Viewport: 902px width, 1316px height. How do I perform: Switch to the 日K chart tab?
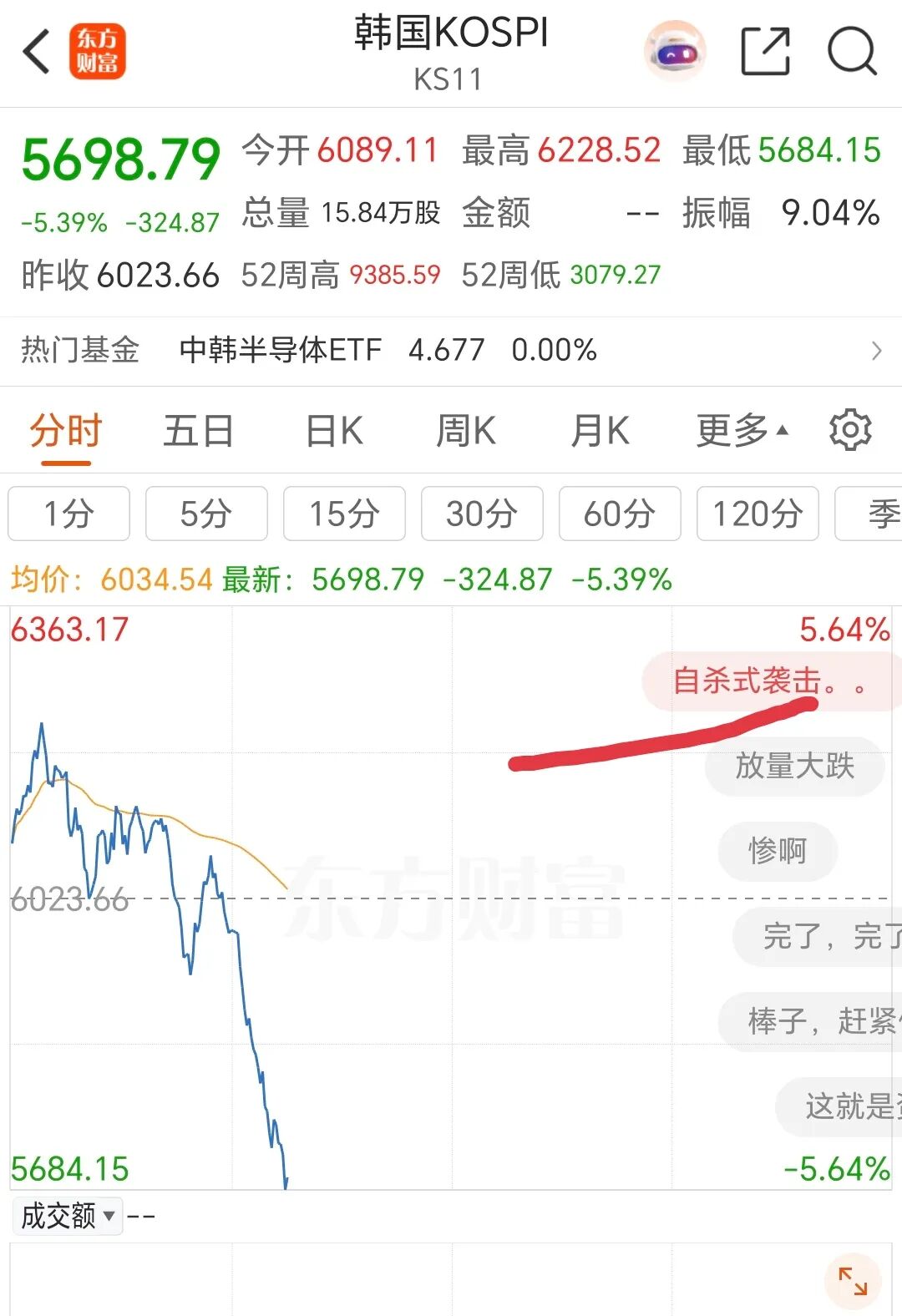334,432
